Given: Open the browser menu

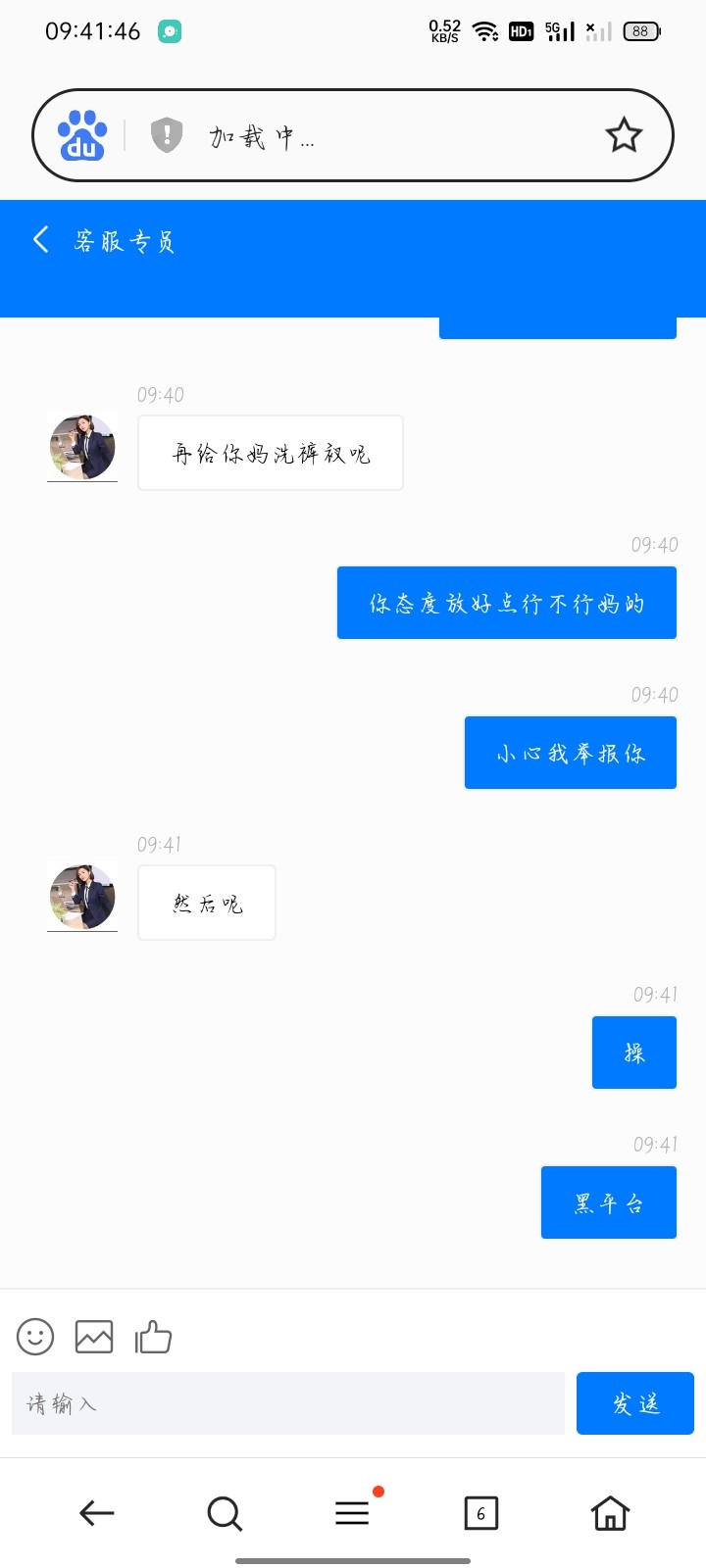Looking at the screenshot, I should click(x=353, y=1513).
